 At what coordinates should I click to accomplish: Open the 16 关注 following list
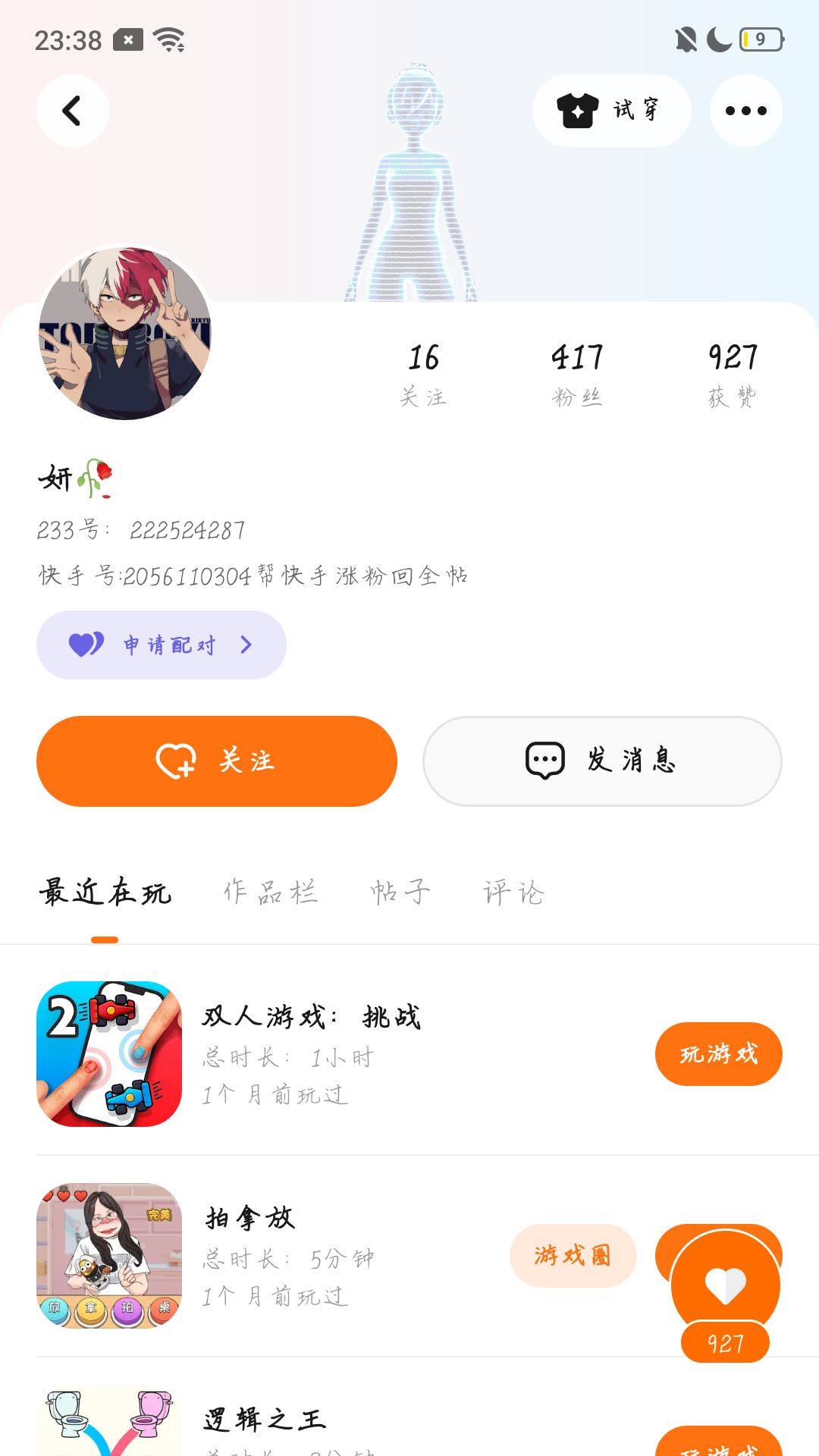pyautogui.click(x=423, y=373)
